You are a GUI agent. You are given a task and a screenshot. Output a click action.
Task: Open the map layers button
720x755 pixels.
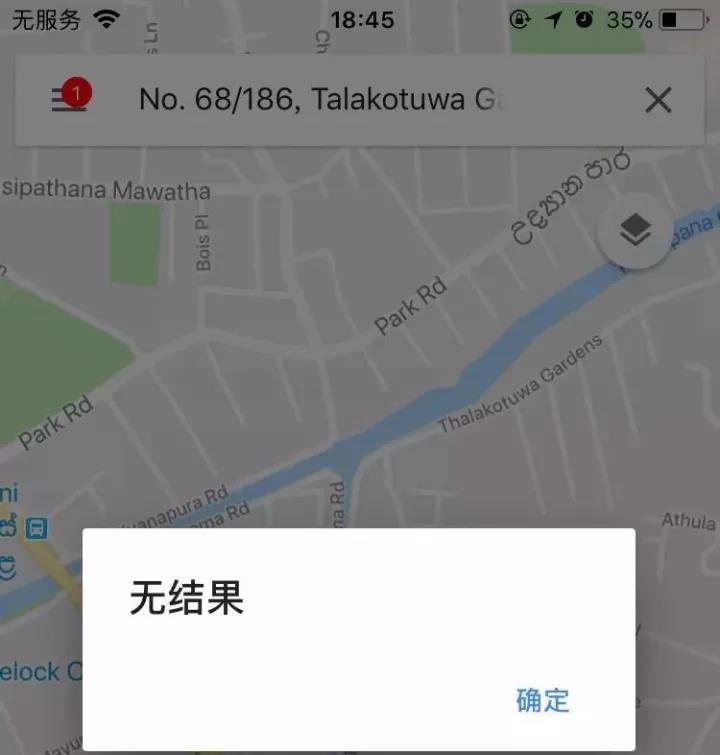634,232
